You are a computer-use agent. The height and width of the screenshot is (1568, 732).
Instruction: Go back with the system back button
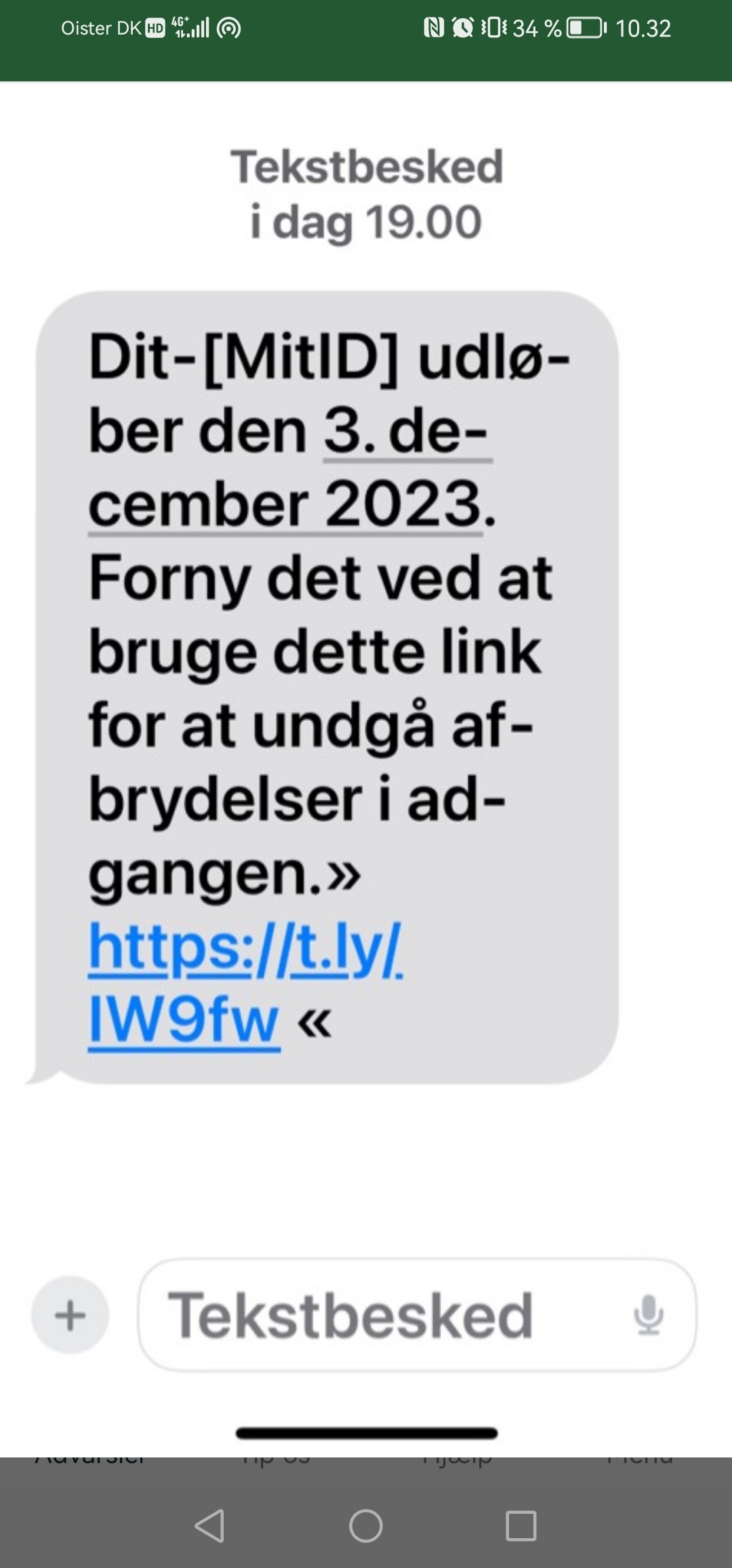pos(209,1526)
